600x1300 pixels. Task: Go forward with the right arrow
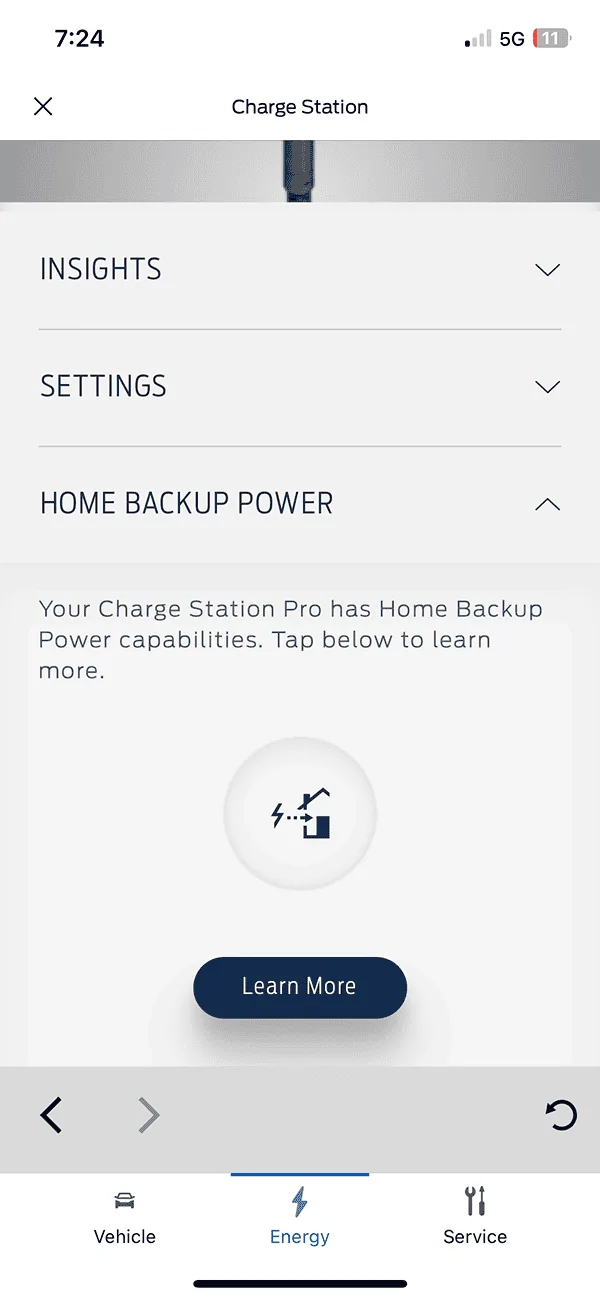[149, 1114]
